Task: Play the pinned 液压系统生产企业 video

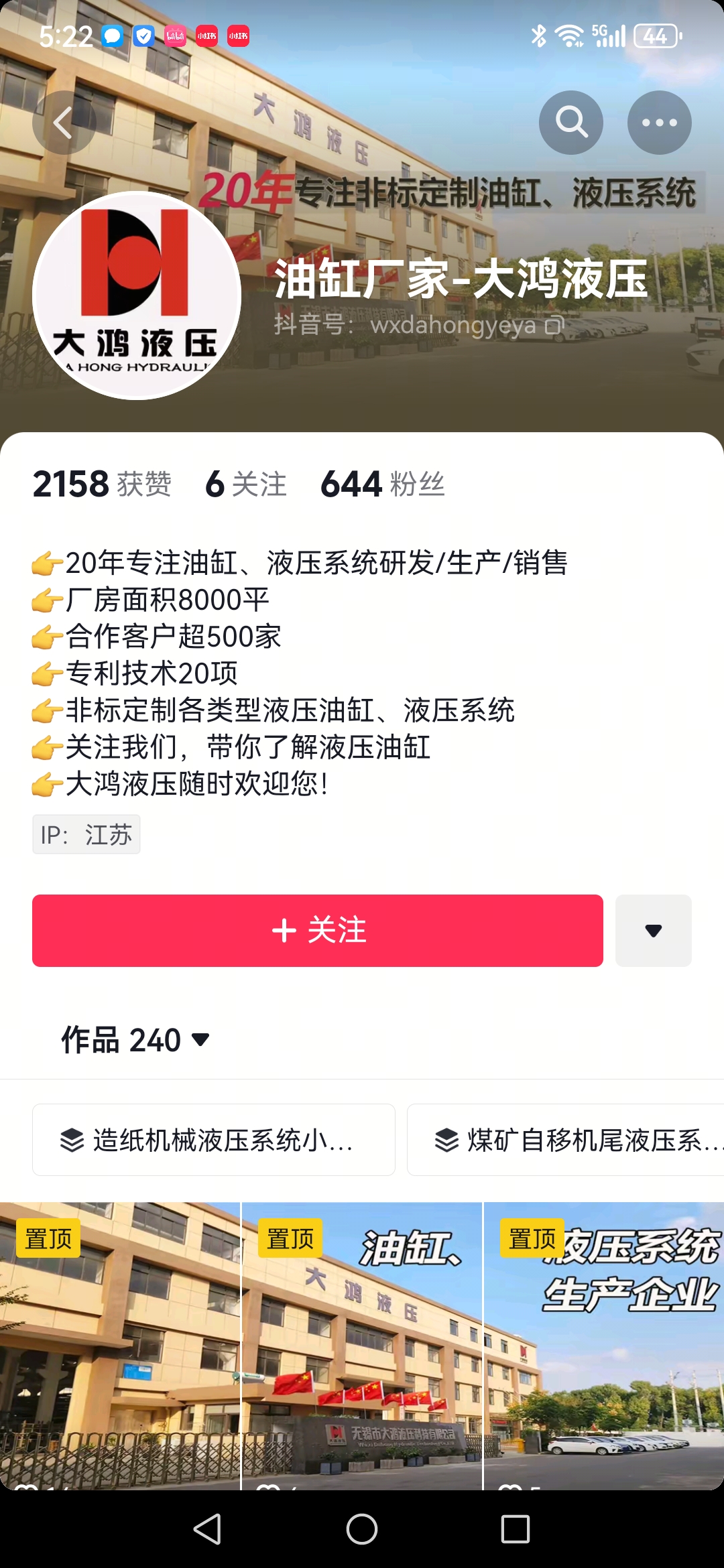Action: click(x=603, y=1347)
